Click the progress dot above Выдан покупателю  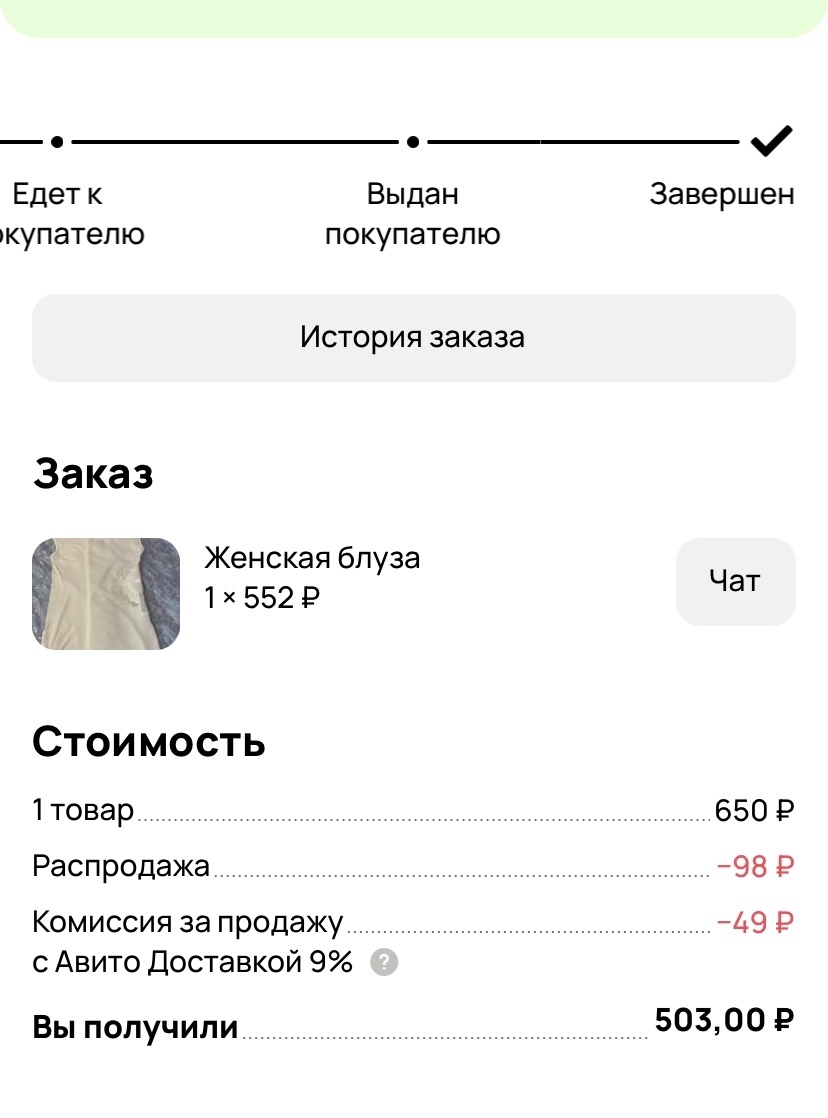[x=413, y=143]
